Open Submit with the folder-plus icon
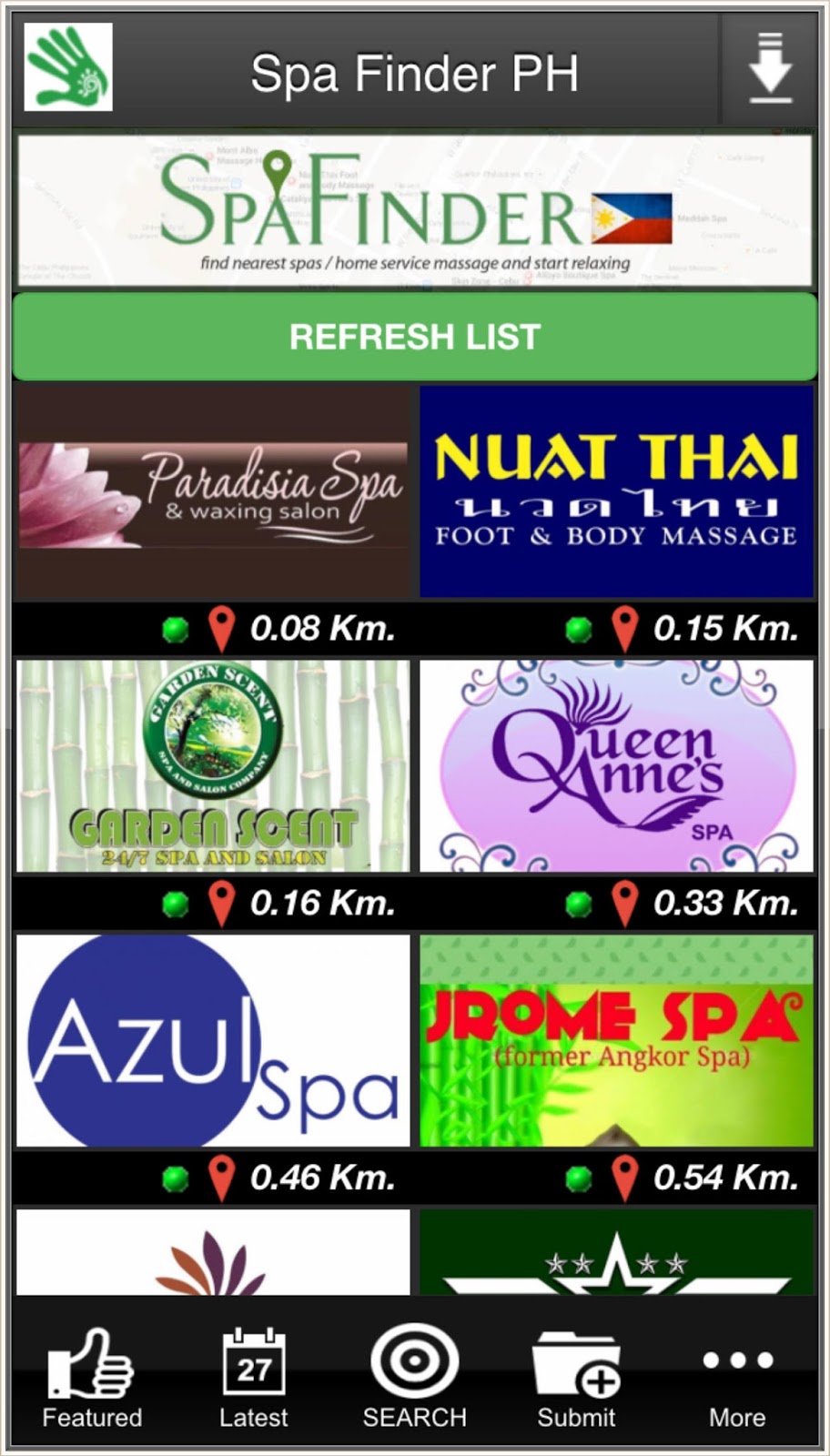830x1456 pixels. pyautogui.click(x=577, y=1362)
